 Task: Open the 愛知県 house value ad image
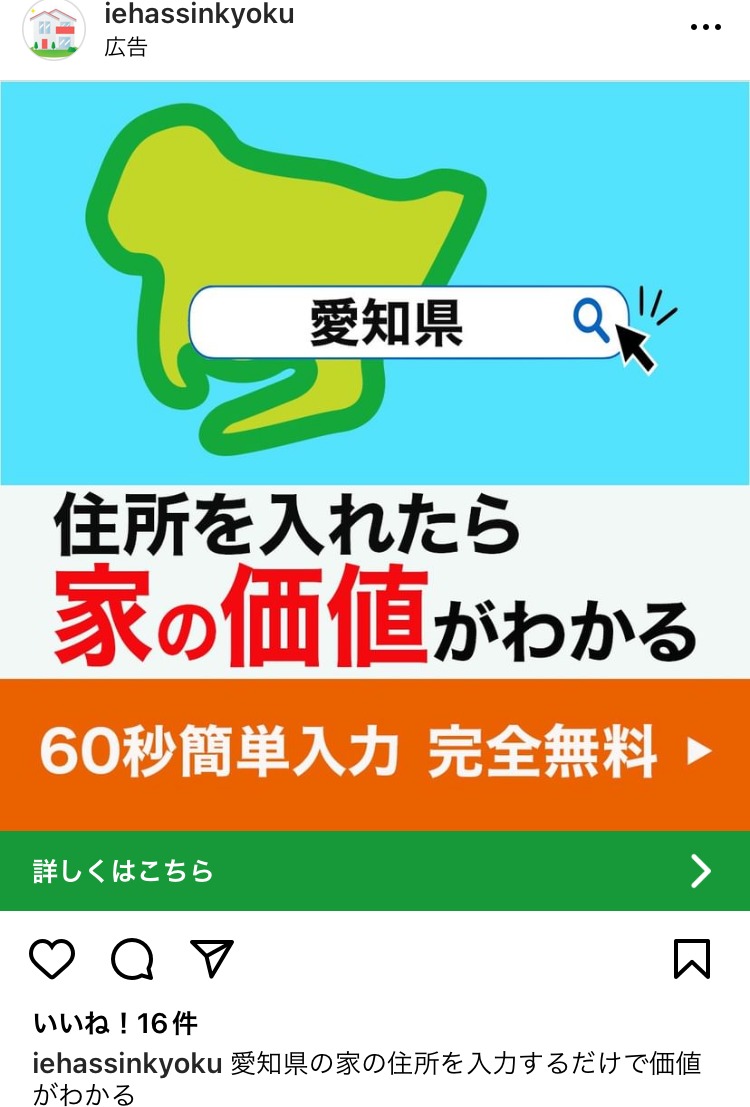pyautogui.click(x=375, y=455)
